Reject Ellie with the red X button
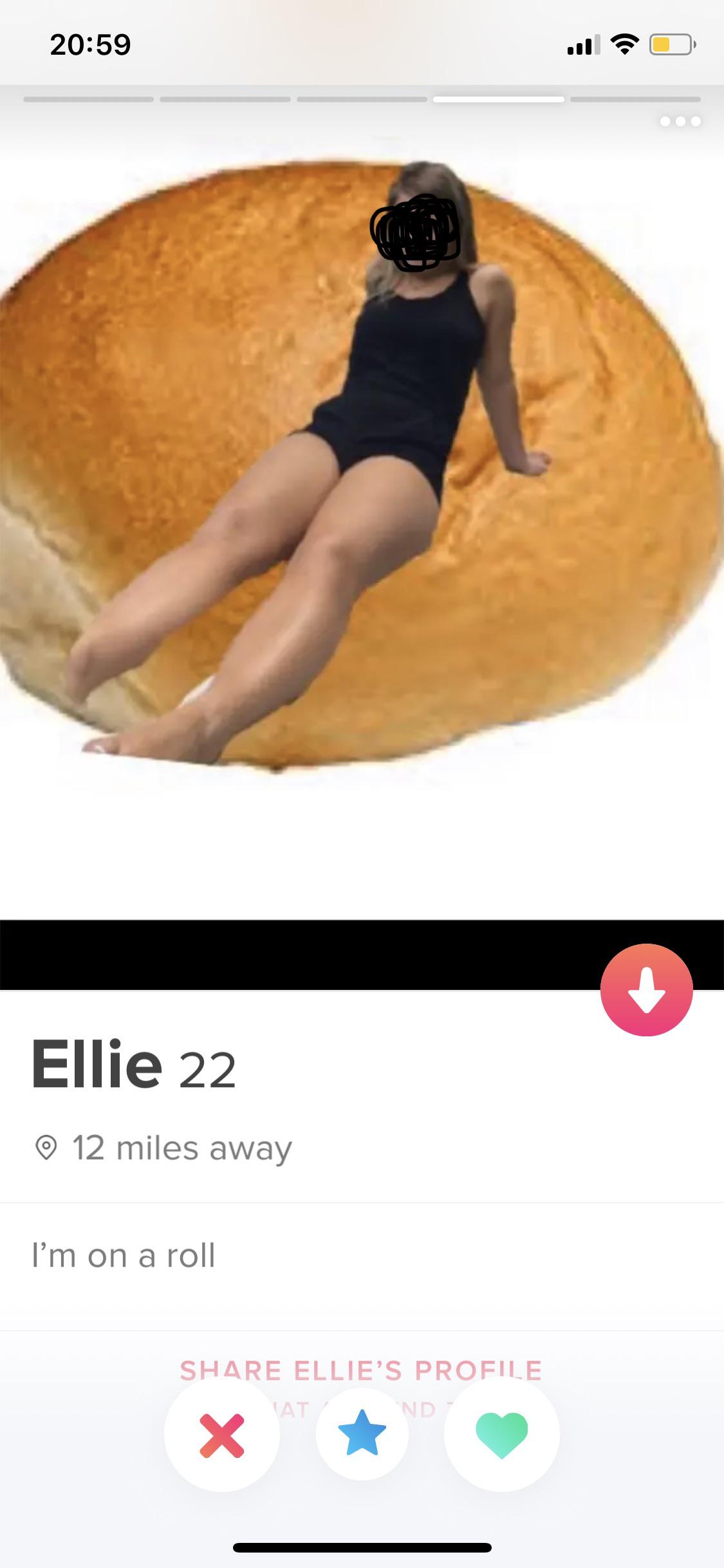 point(222,1435)
